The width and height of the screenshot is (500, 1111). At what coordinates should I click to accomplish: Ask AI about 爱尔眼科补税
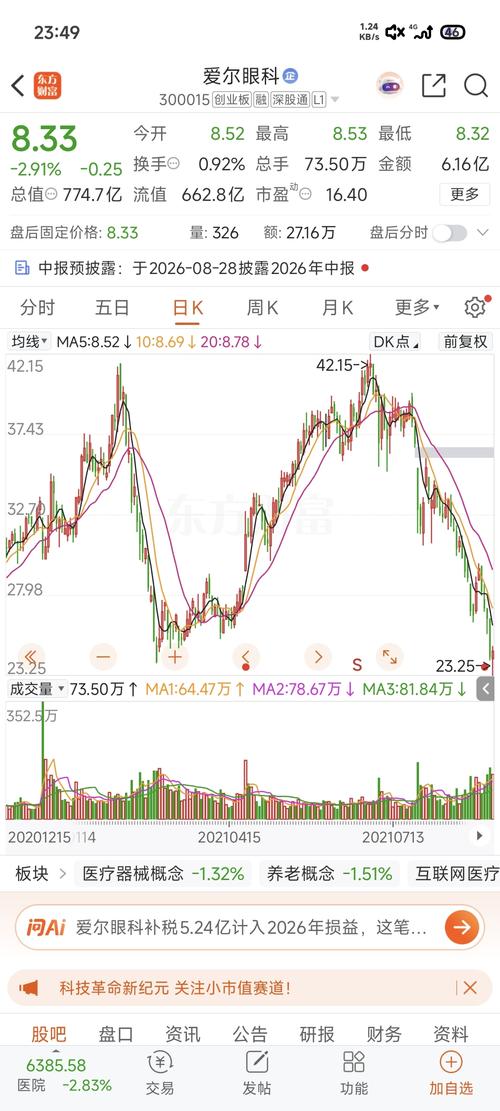[x=250, y=927]
